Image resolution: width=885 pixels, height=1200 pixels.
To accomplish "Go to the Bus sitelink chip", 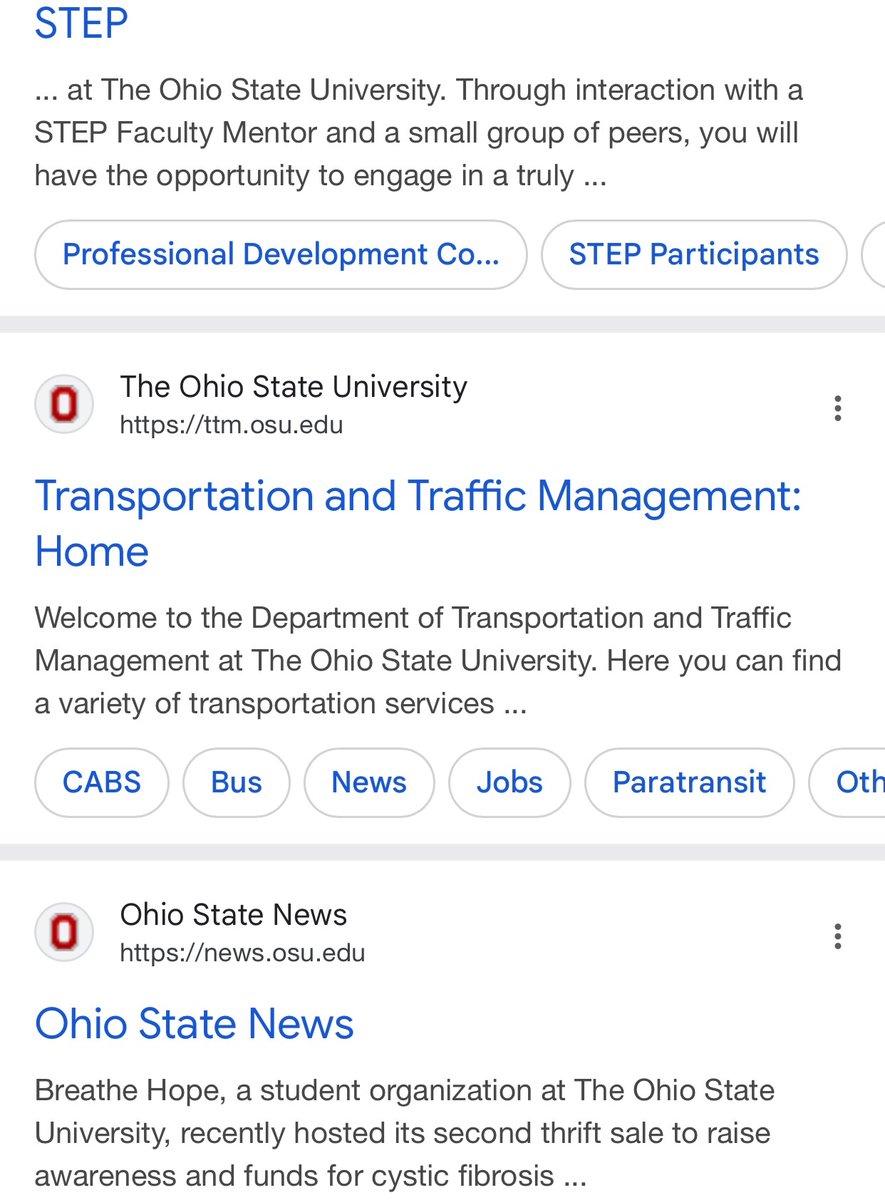I will click(236, 781).
